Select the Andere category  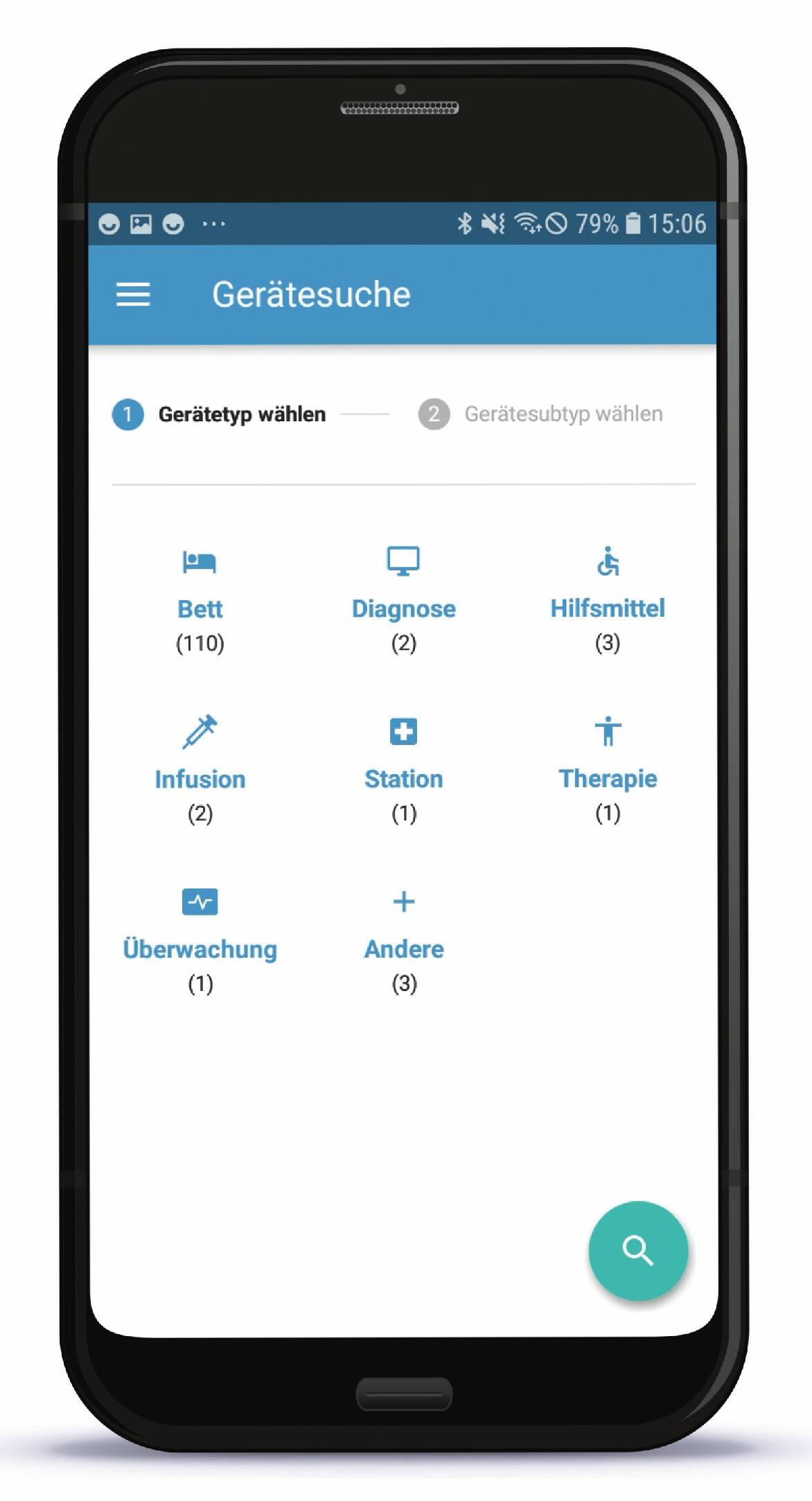[403, 940]
